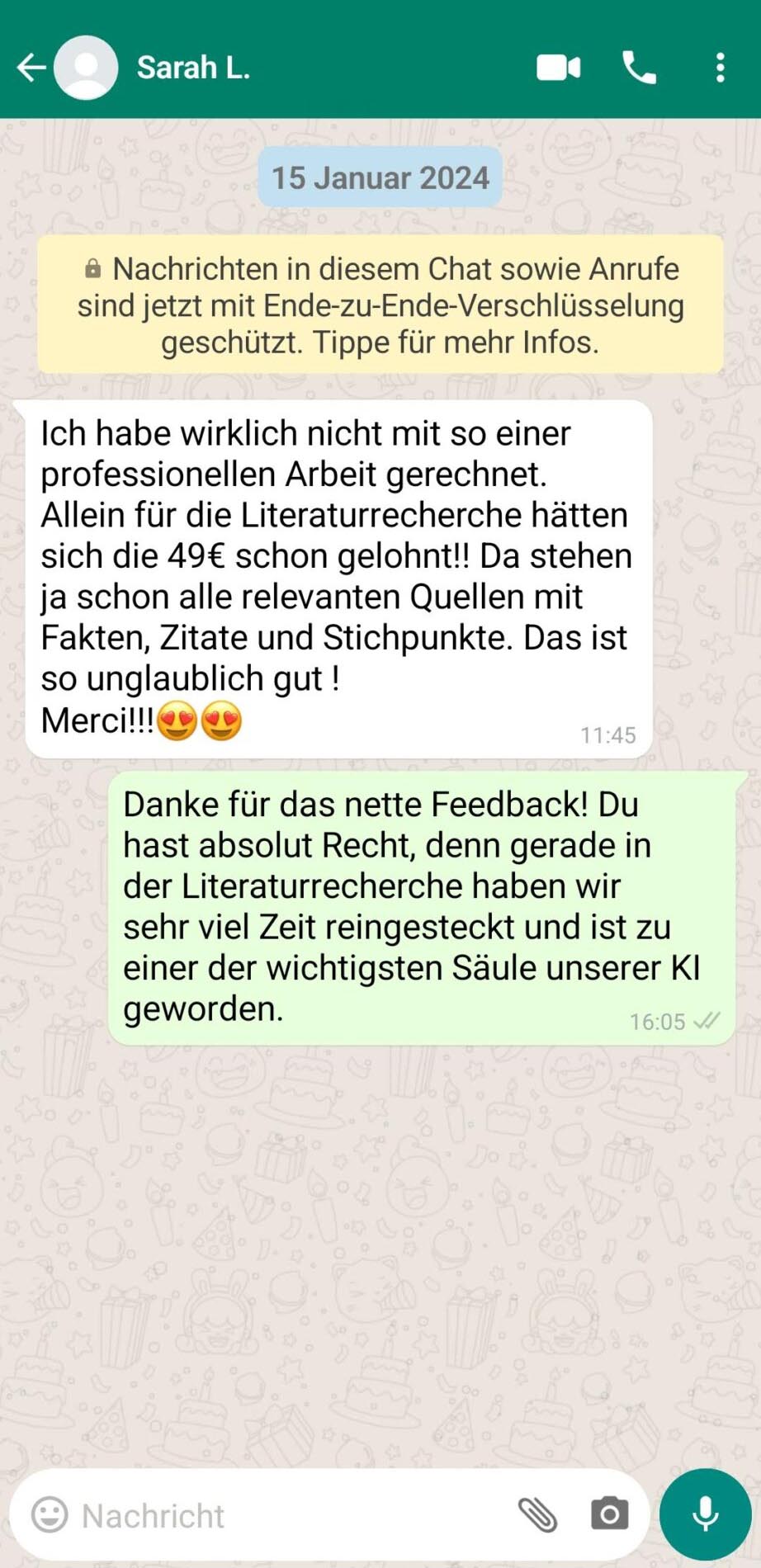761x1568 pixels.
Task: Check the double checkmarks on the sent message
Action: click(707, 1021)
